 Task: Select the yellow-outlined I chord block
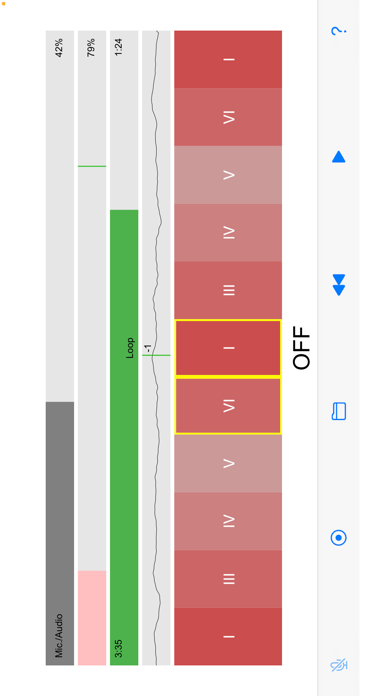click(x=228, y=348)
